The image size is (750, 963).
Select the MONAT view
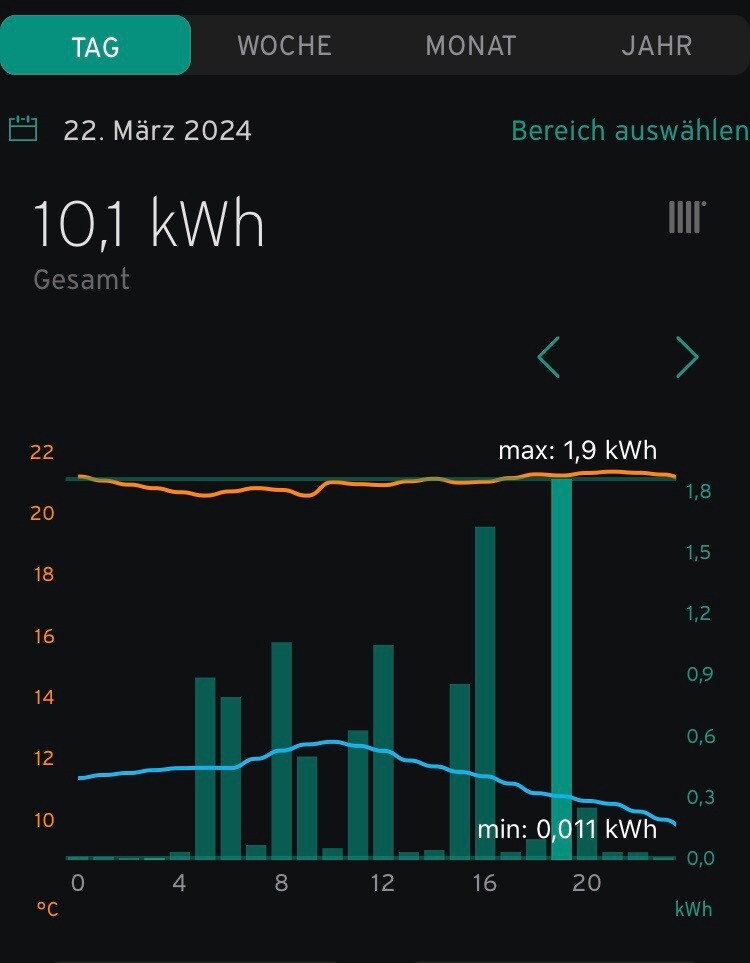[470, 46]
